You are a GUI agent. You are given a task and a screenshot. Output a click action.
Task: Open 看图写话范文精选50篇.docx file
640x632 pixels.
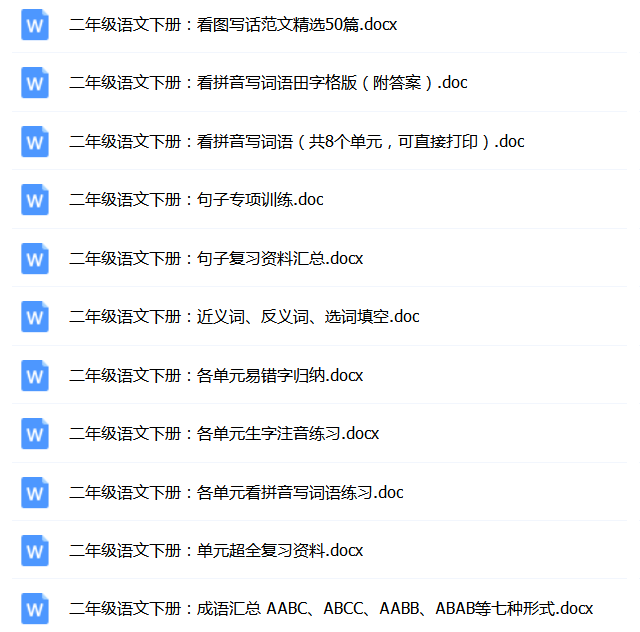coord(233,25)
